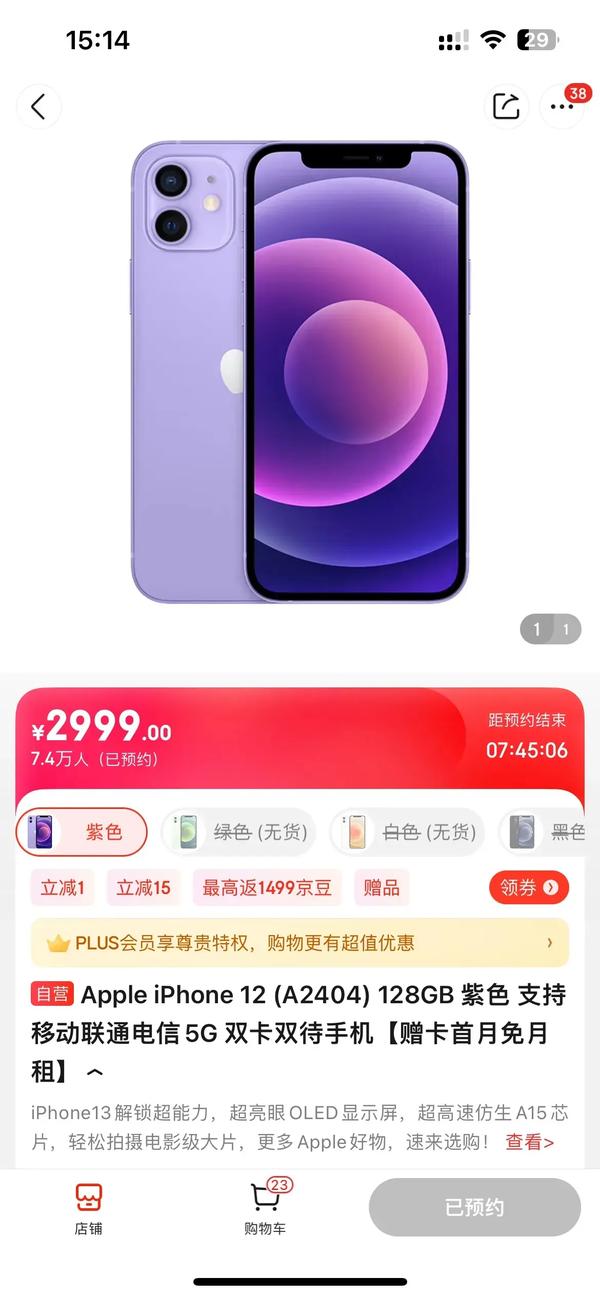Image resolution: width=600 pixels, height=1298 pixels.
Task: Share this iPhone 12 listing
Action: tap(506, 107)
